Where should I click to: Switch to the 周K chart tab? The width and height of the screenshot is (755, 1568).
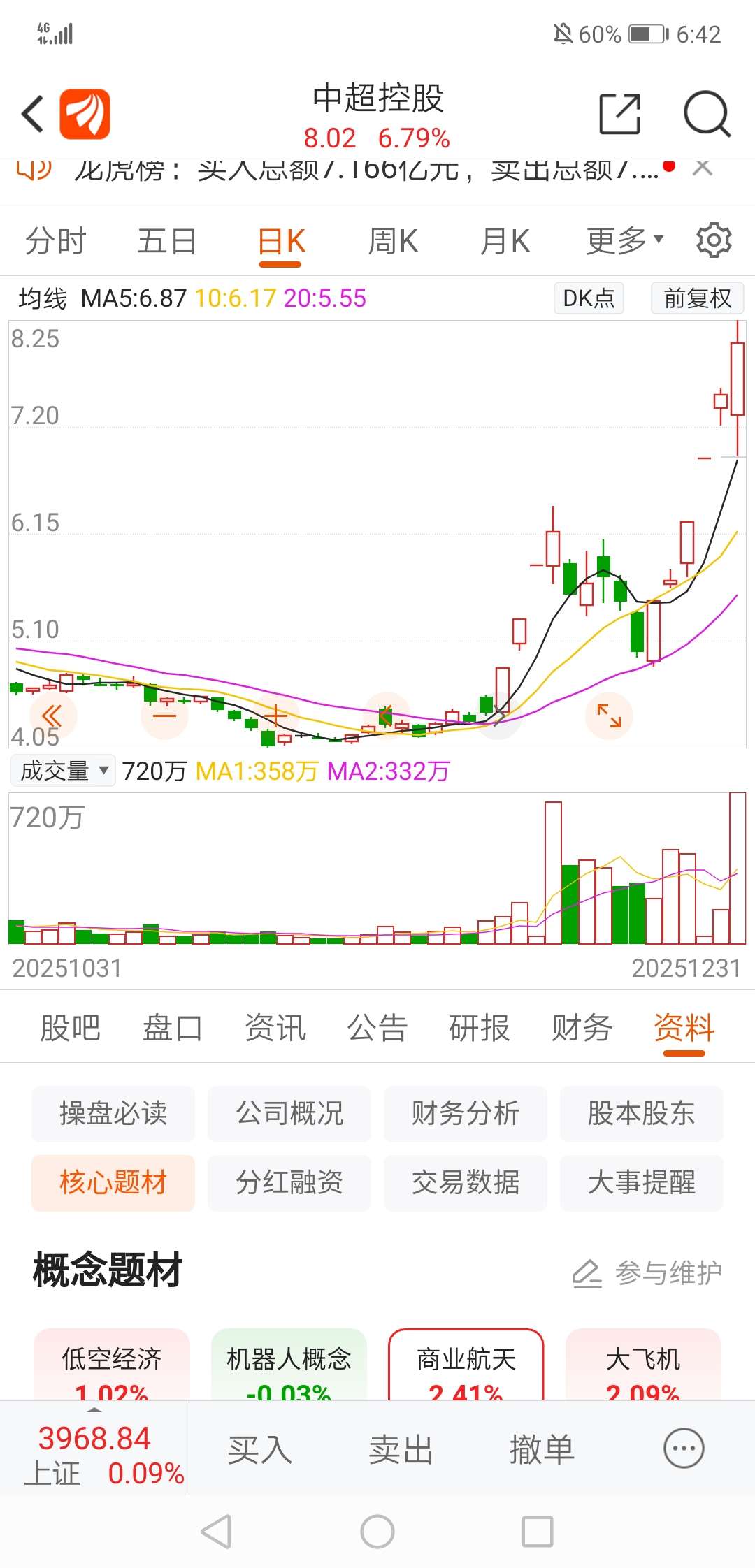(x=393, y=241)
